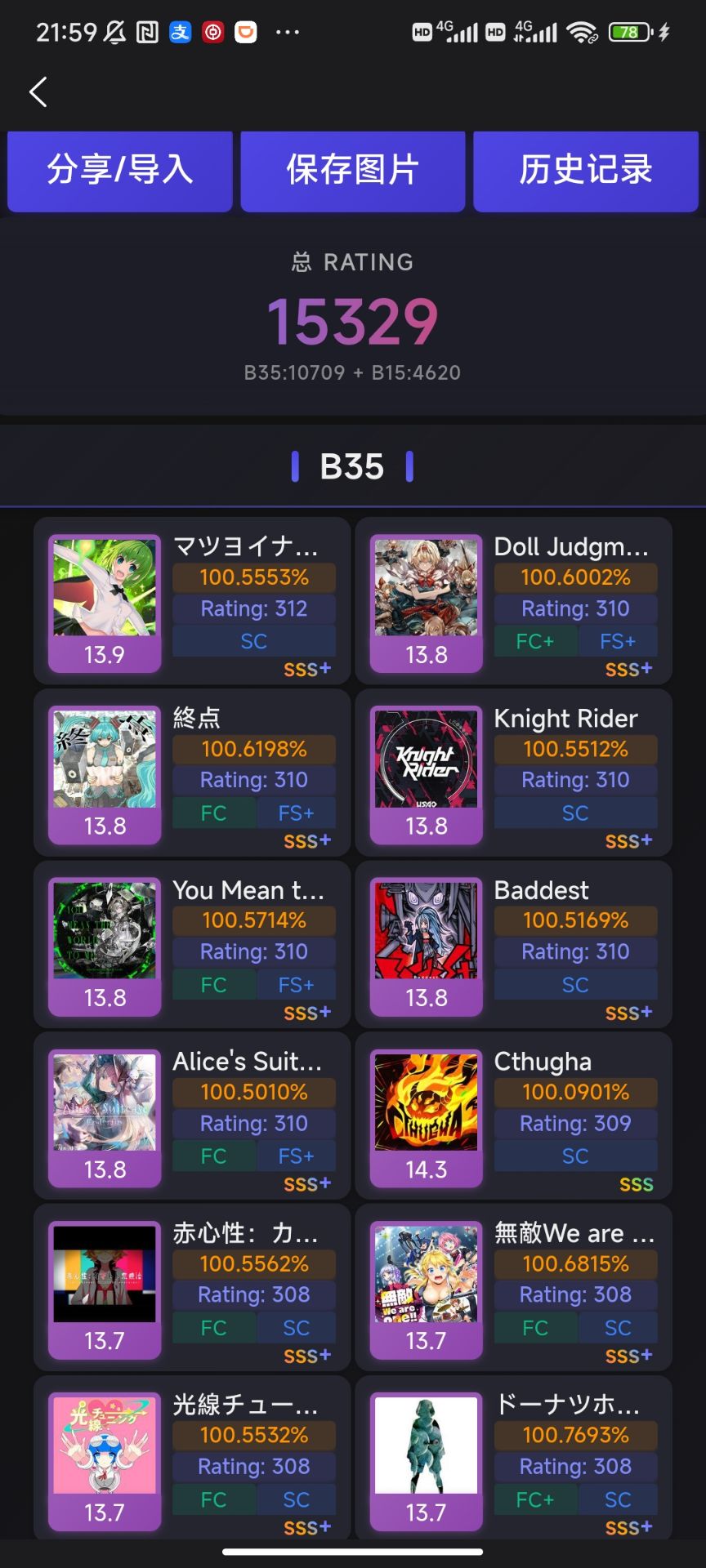Open the You Mean t… song card

[x=192, y=944]
